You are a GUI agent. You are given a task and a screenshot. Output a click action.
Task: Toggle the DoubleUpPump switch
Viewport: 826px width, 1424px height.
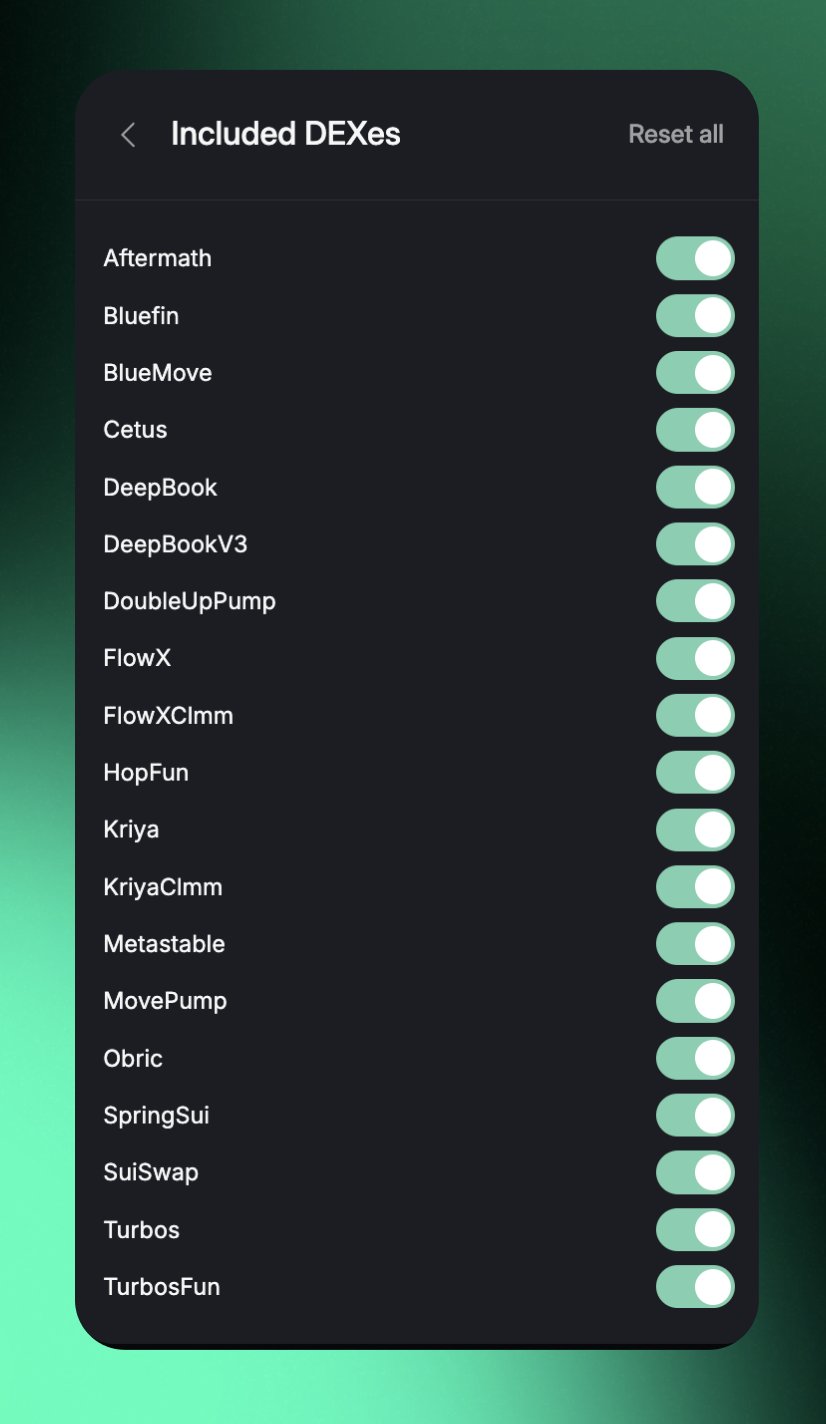tap(695, 601)
